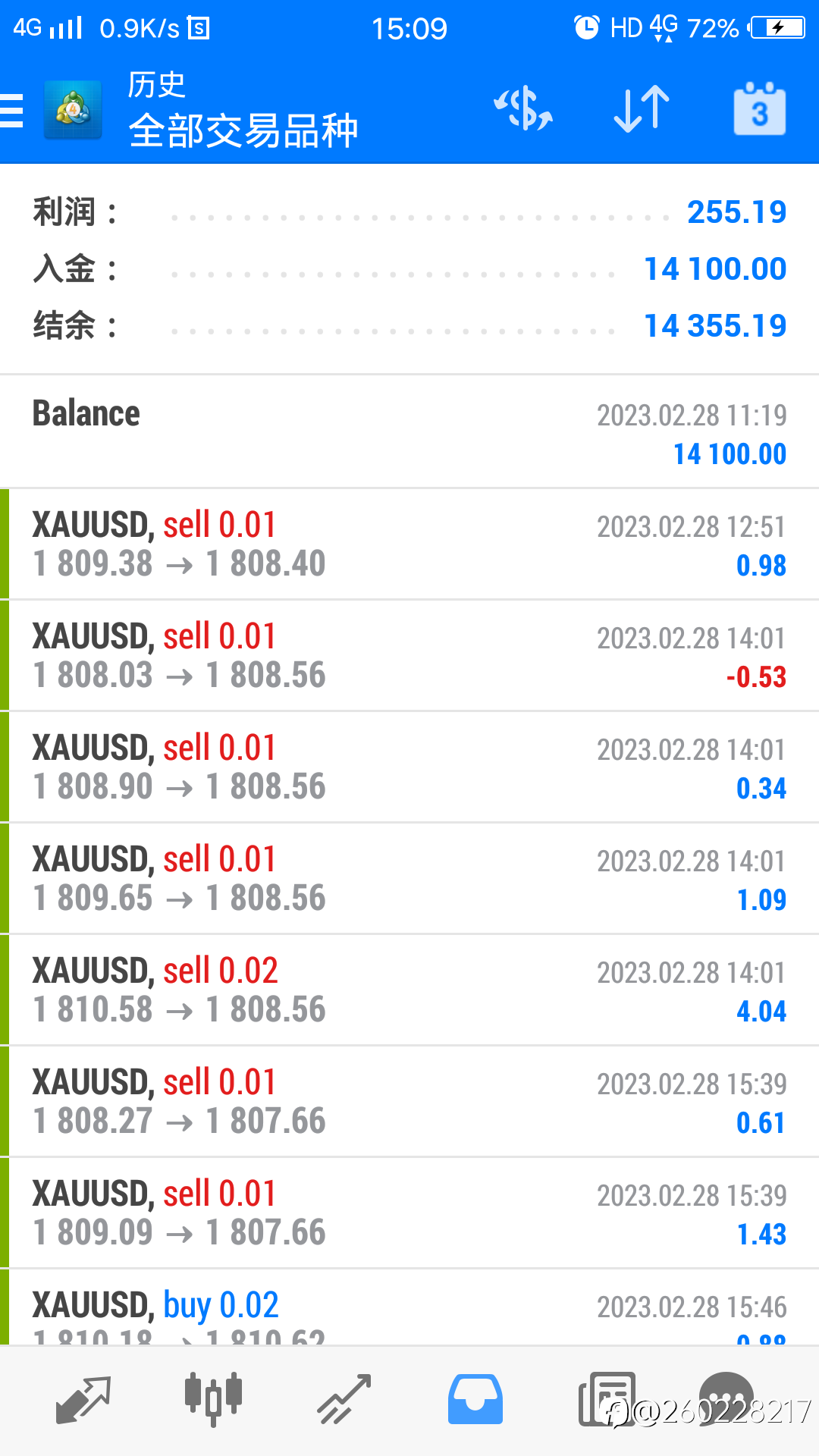Image resolution: width=819 pixels, height=1456 pixels.
Task: Switch to the Quotes tab
Action: [x=83, y=1400]
